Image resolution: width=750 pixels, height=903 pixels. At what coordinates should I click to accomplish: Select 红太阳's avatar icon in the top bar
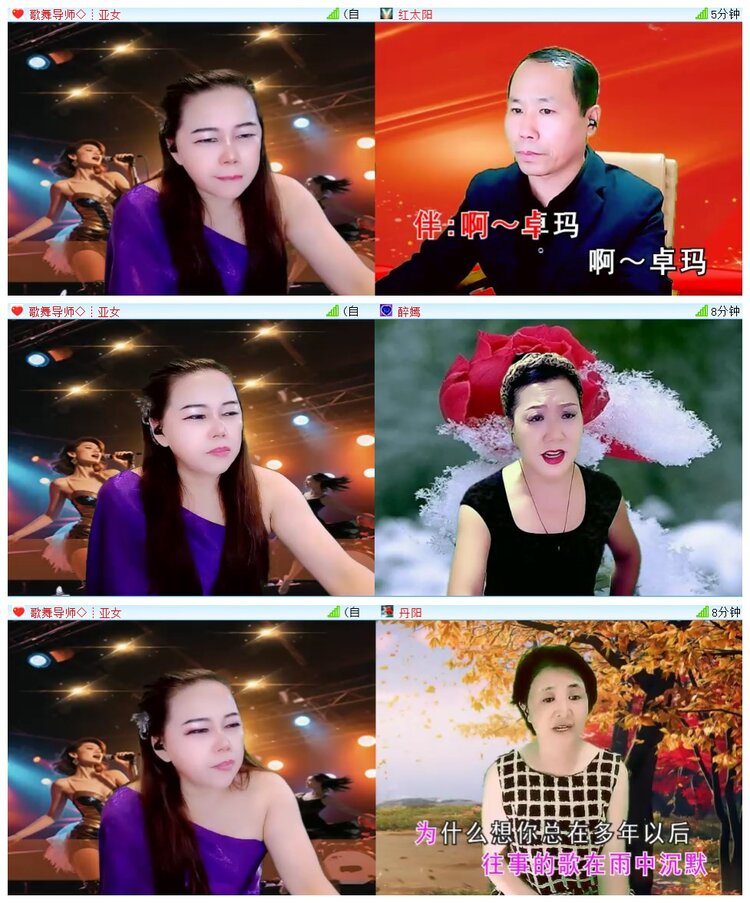[x=386, y=14]
